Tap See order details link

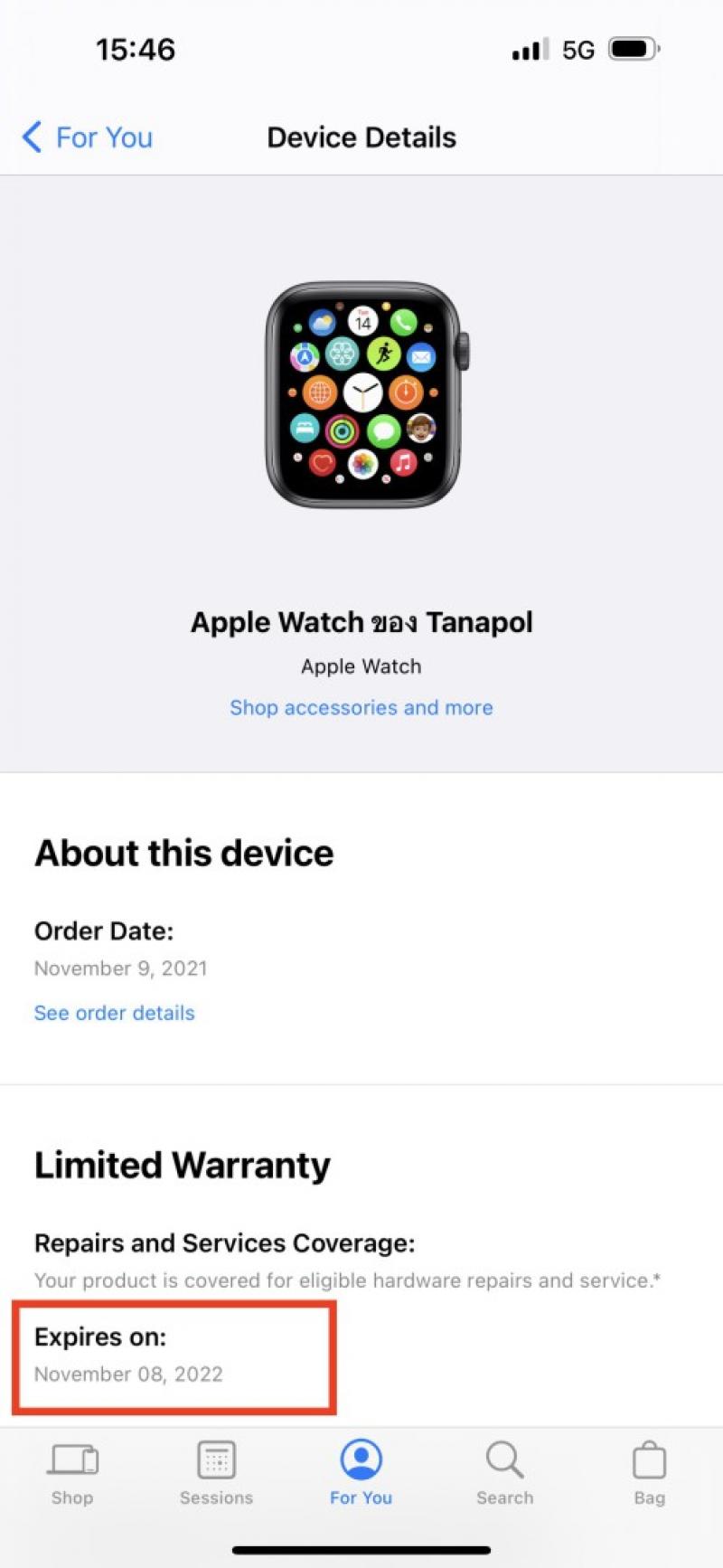click(115, 1013)
